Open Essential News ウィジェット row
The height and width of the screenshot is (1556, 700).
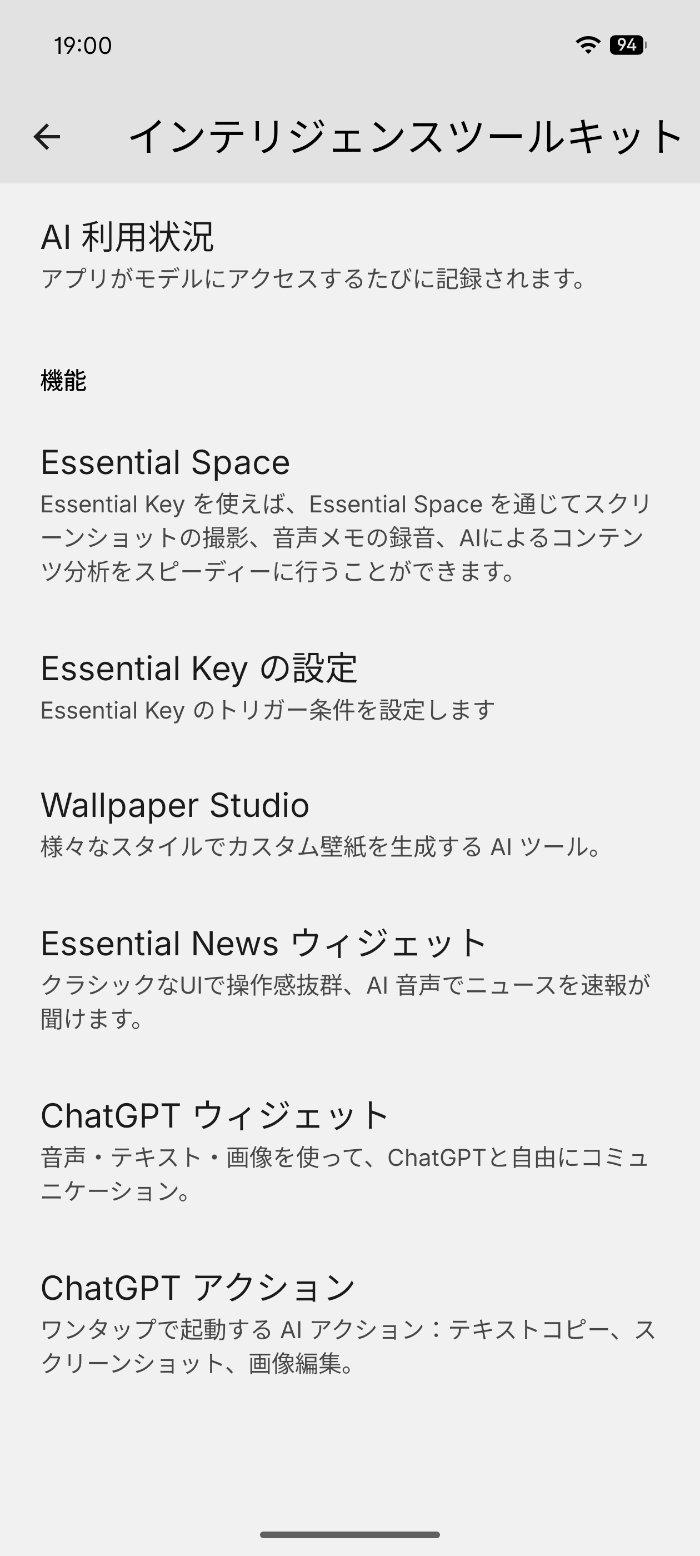pos(350,979)
